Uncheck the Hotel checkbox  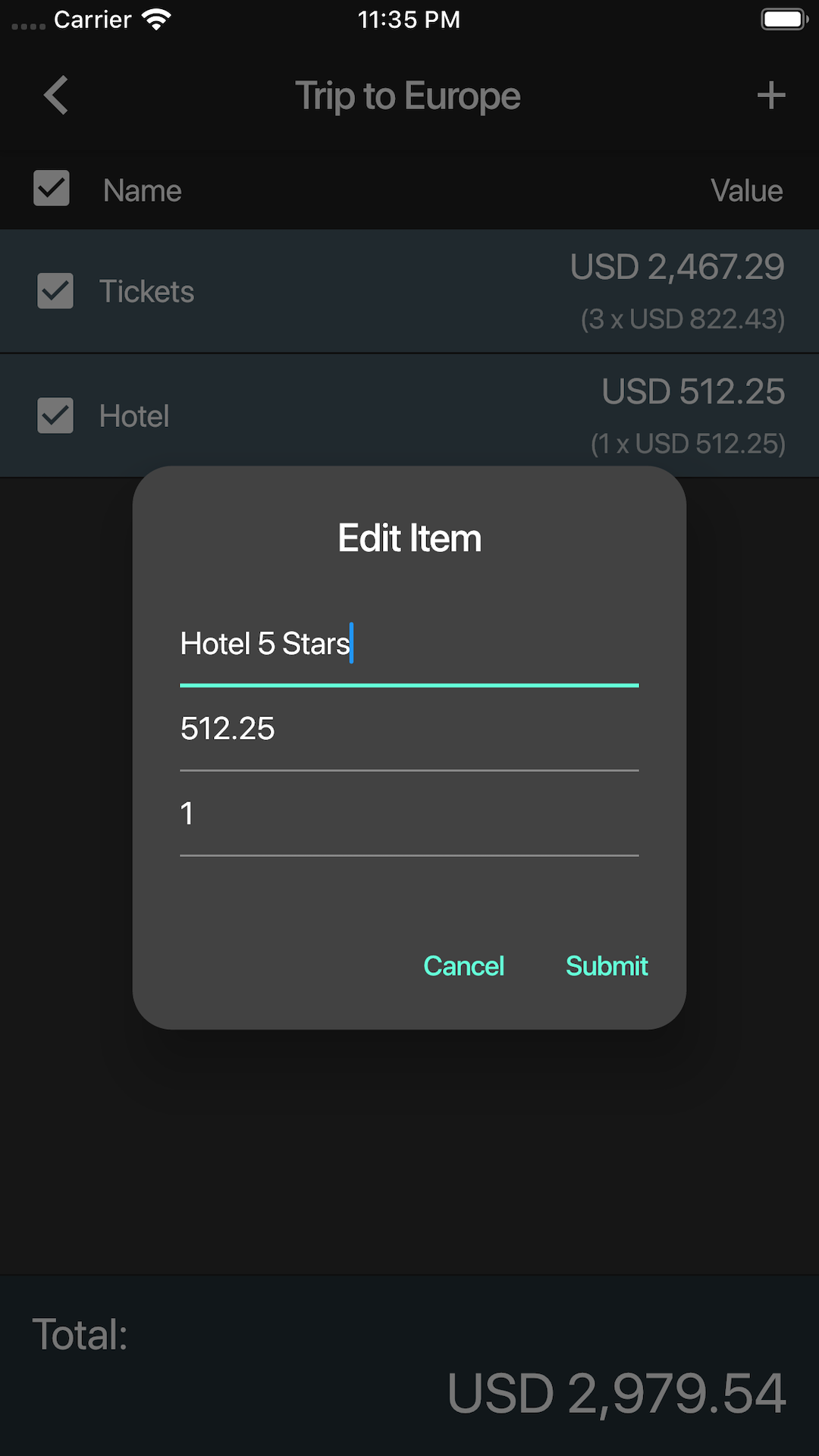(x=55, y=416)
